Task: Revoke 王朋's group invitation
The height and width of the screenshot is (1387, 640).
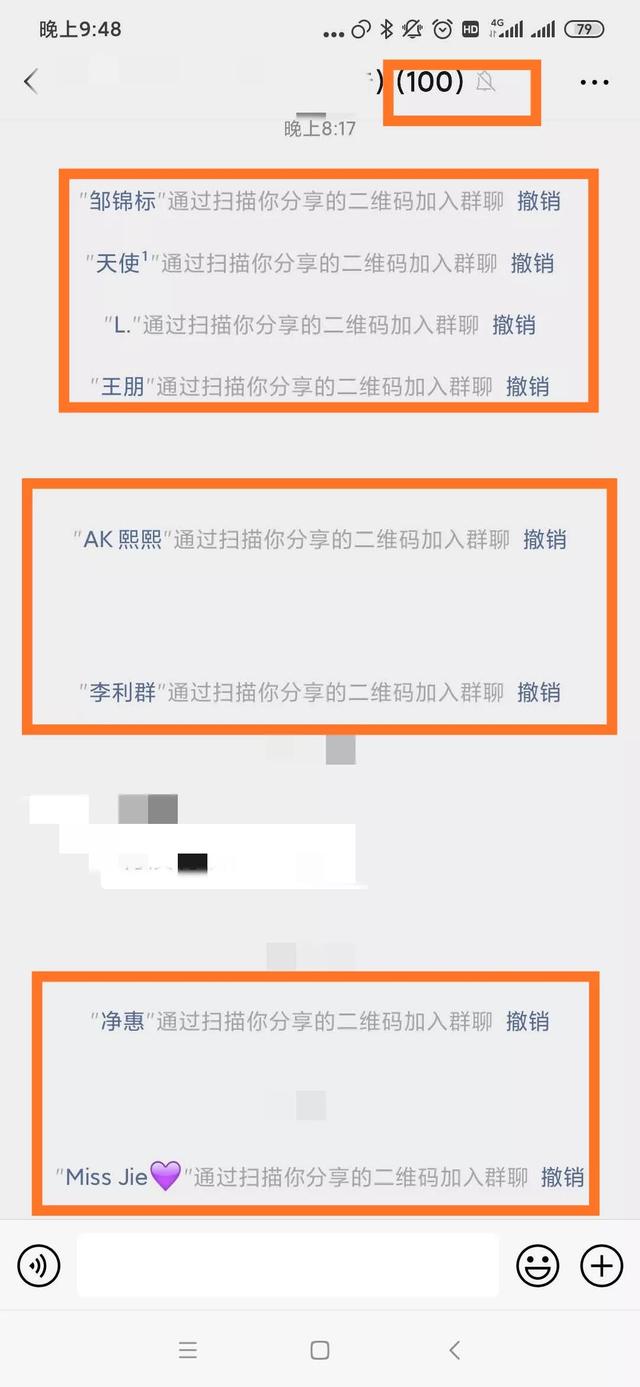Action: [527, 386]
